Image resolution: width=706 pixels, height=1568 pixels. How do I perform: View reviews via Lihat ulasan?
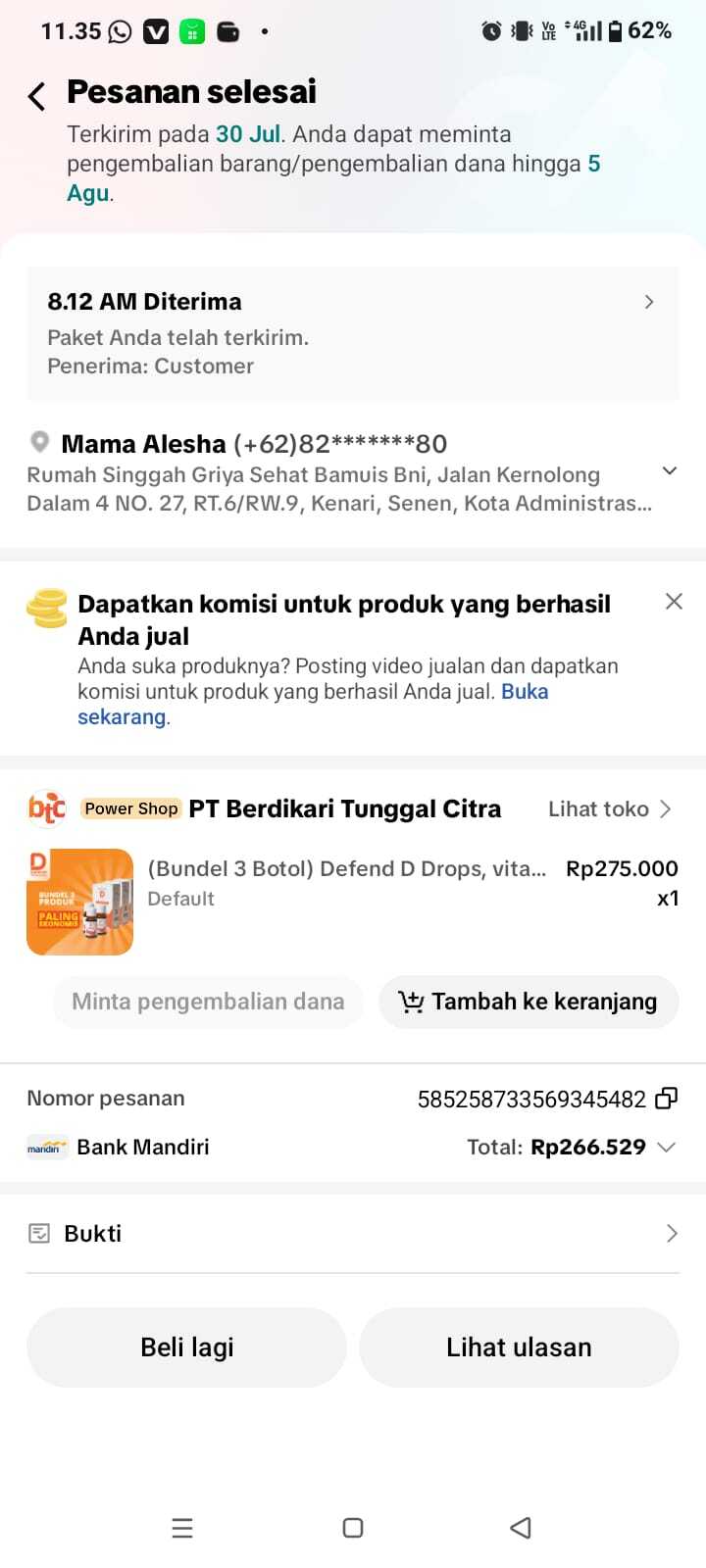pyautogui.click(x=519, y=1347)
